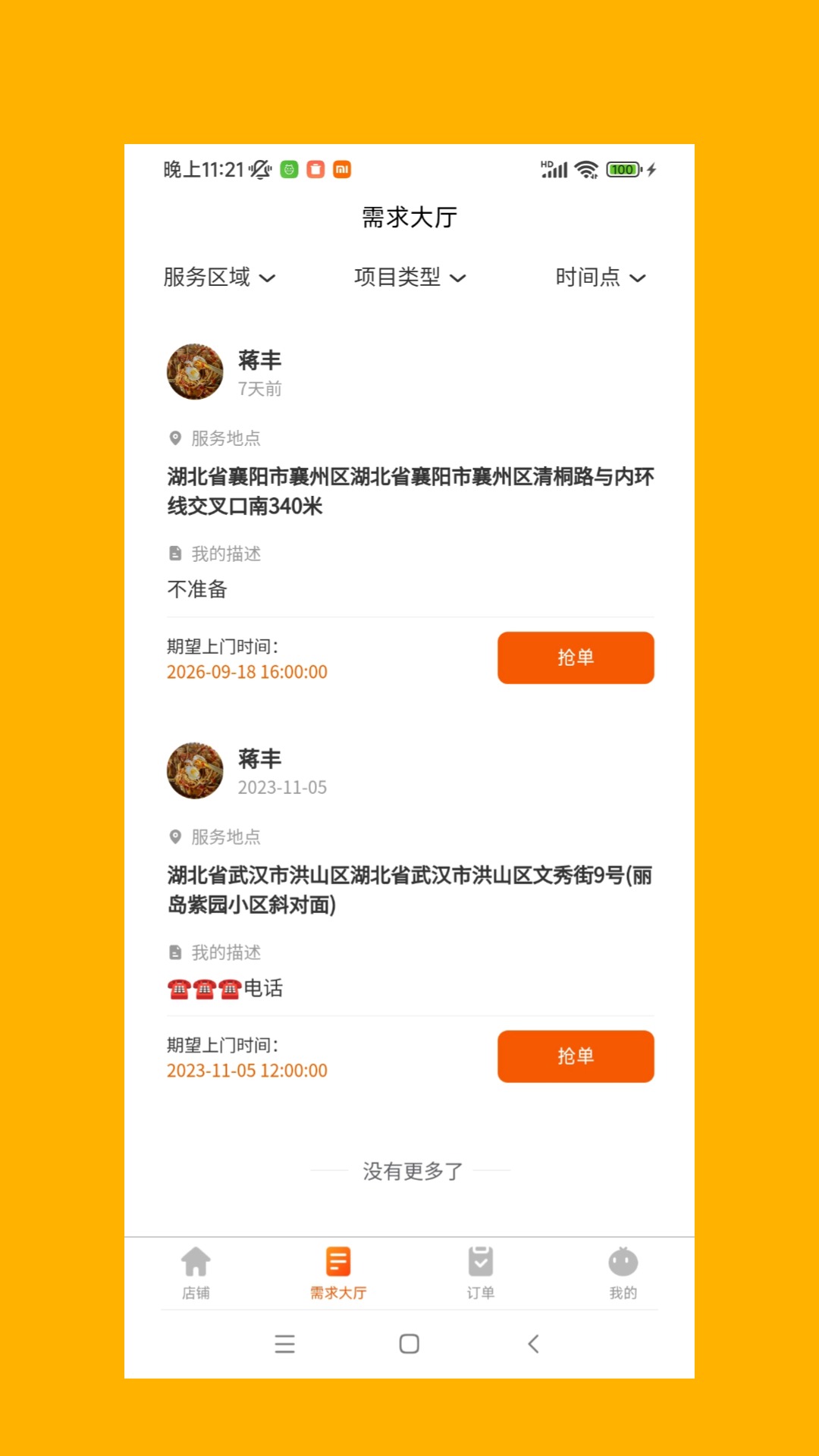Expand the 时间点 filter dropdown
The image size is (819, 1456).
[x=600, y=278]
